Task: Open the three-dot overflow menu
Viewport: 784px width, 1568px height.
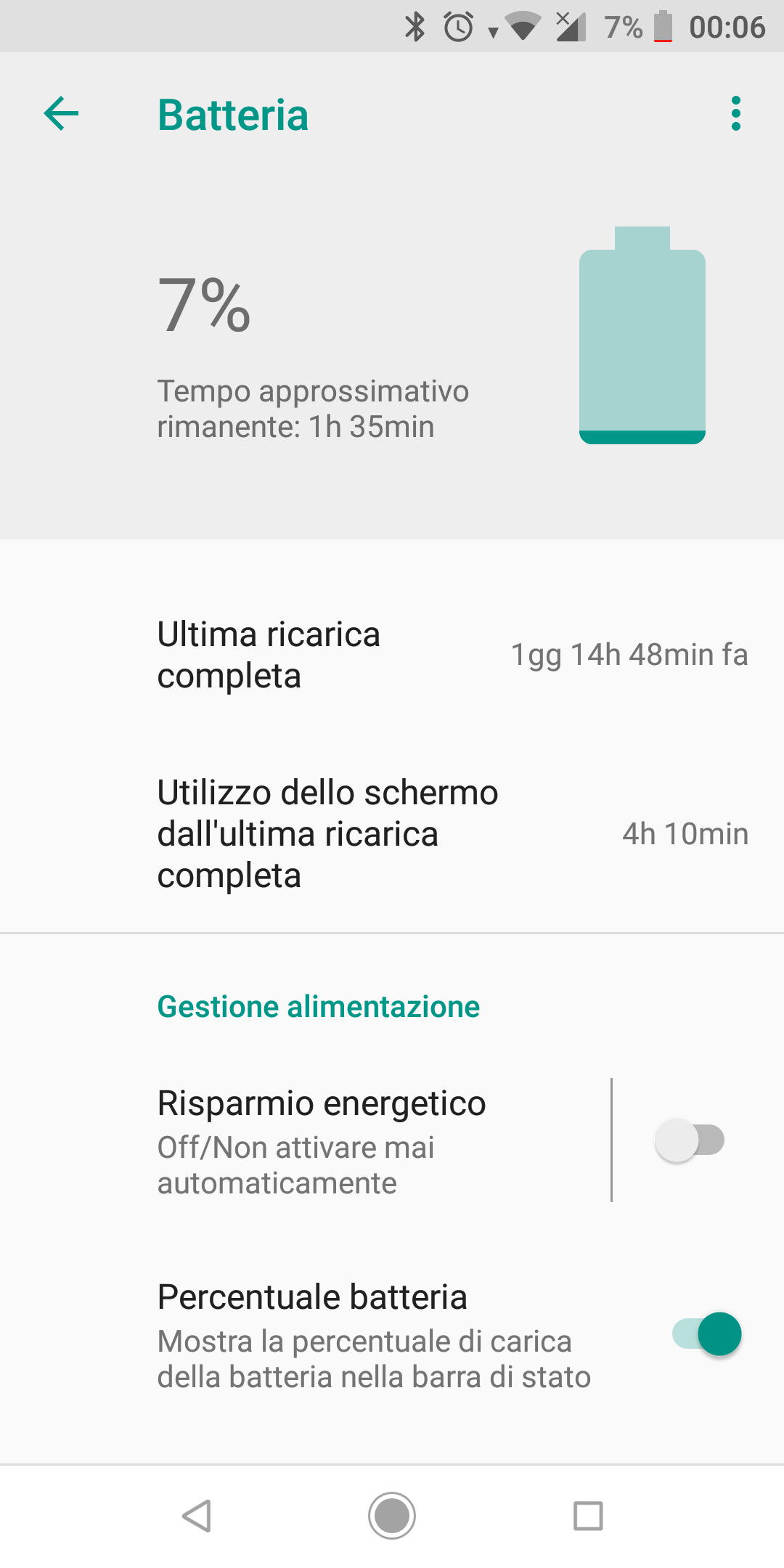Action: click(736, 114)
